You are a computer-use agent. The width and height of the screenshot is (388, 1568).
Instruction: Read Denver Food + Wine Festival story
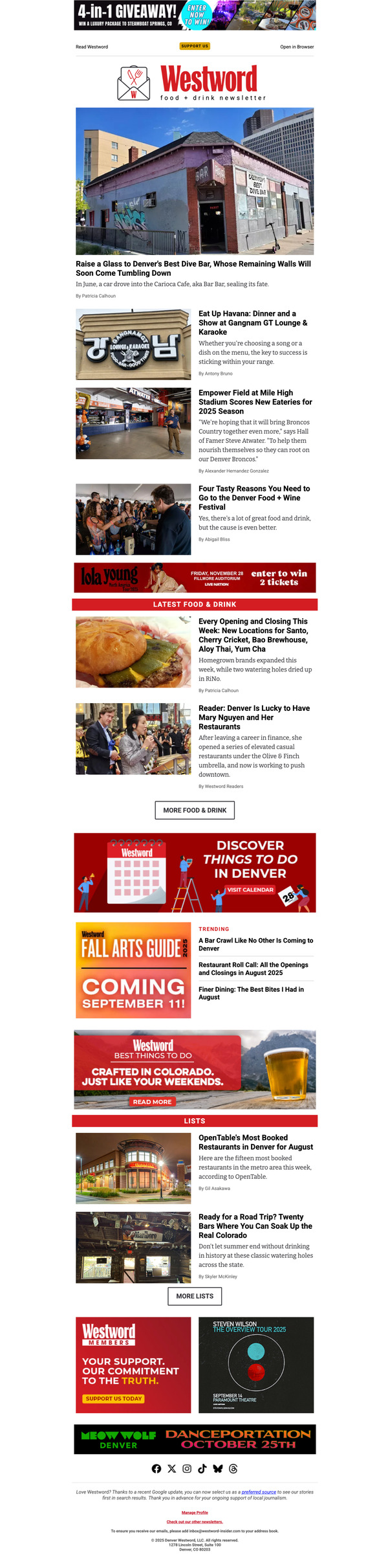(x=253, y=497)
